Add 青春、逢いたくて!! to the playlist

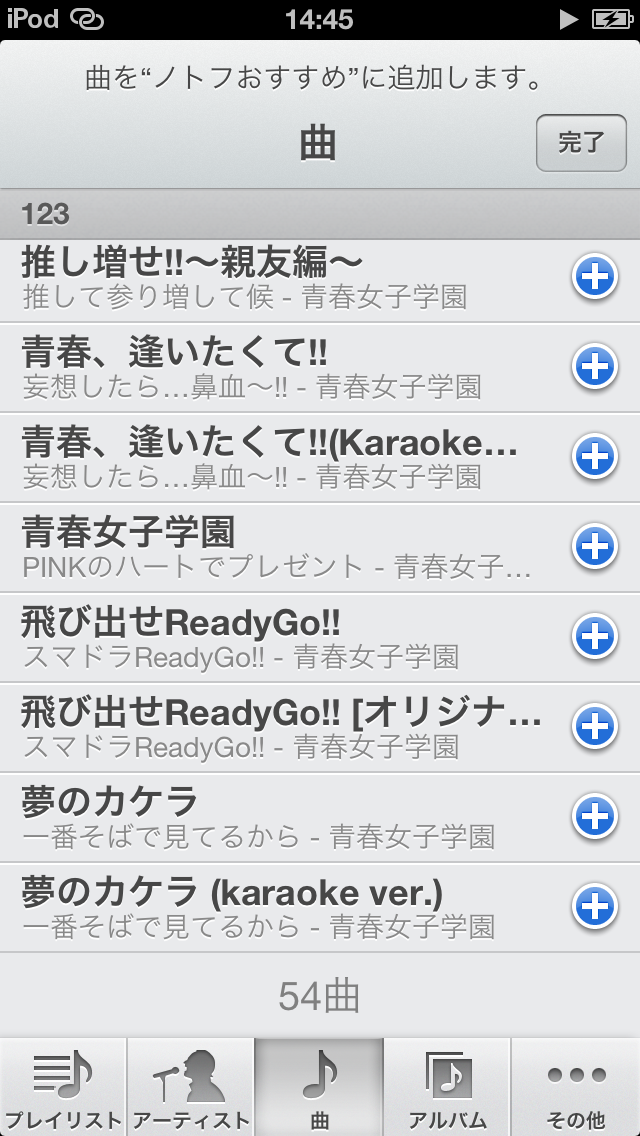595,367
